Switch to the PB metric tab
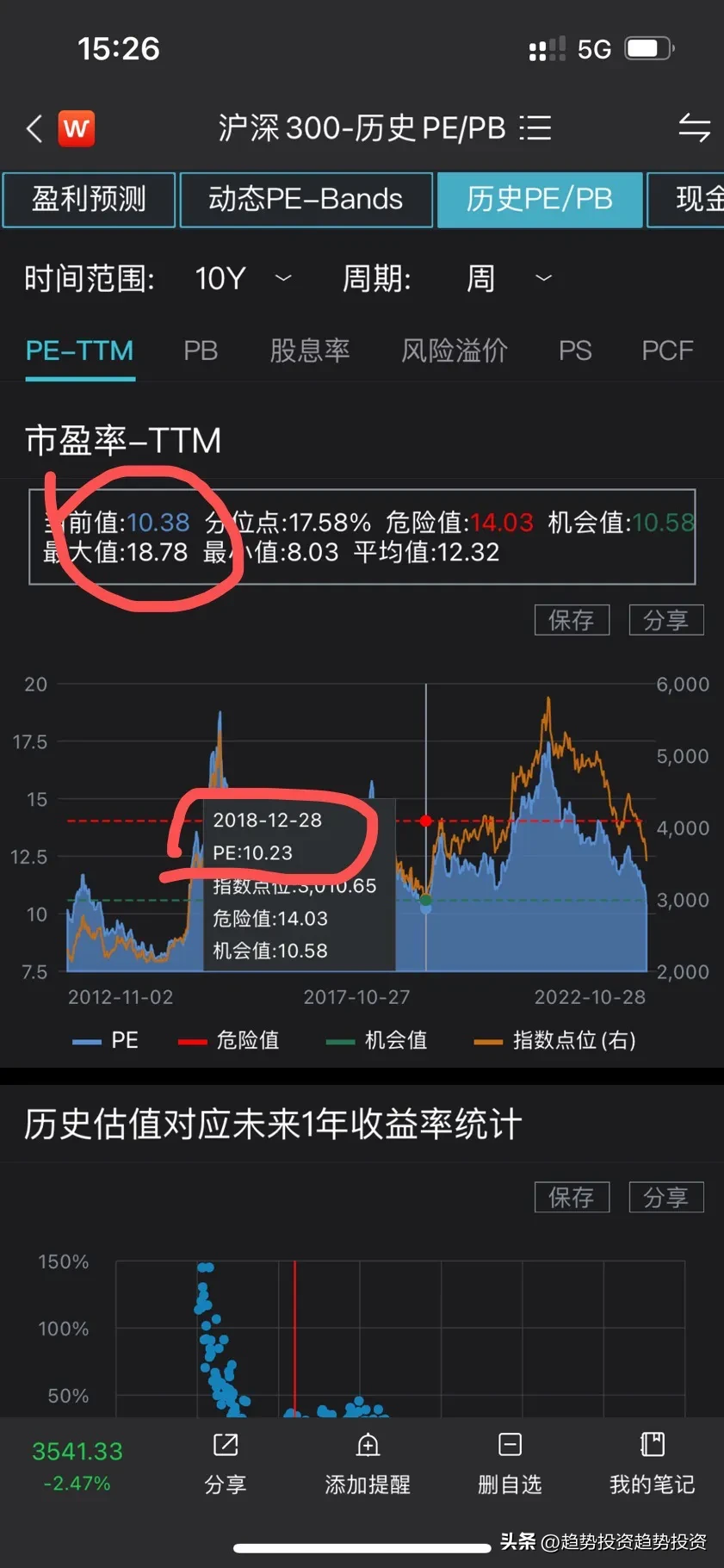This screenshot has width=724, height=1568. pyautogui.click(x=201, y=350)
